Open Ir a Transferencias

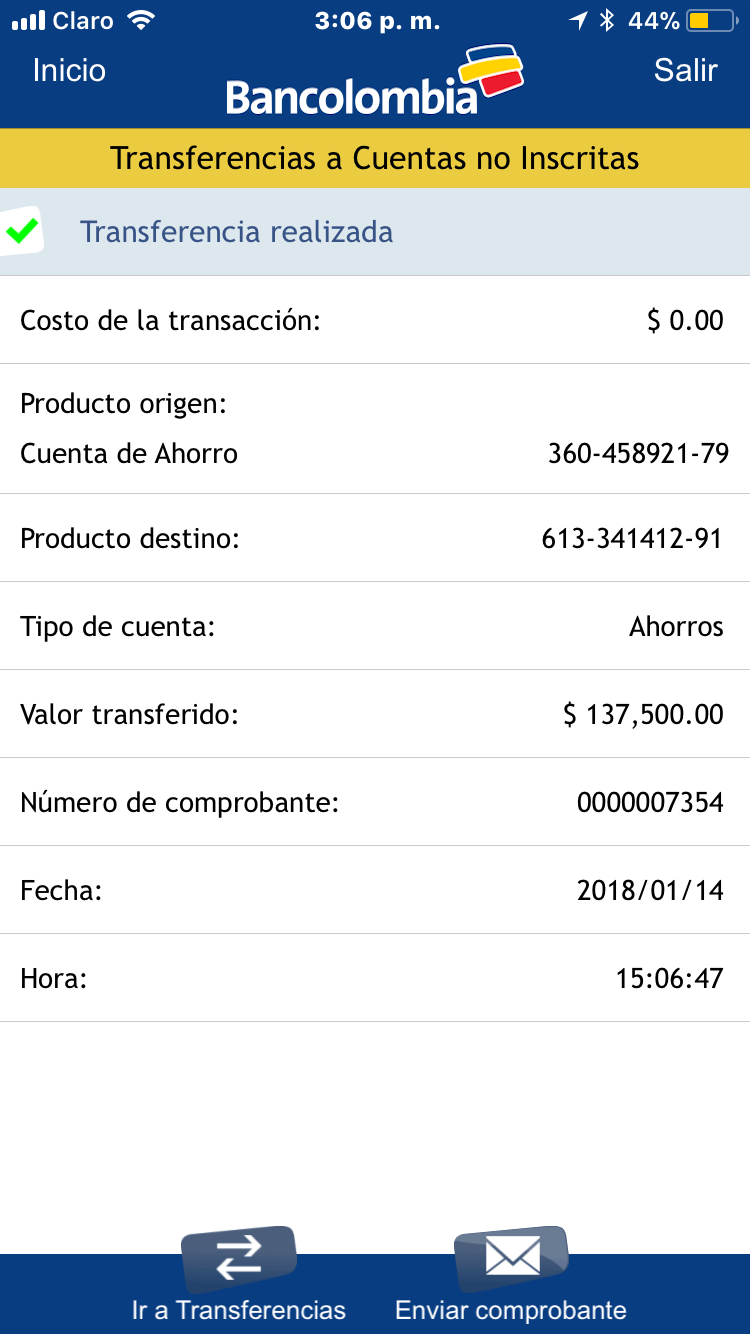pyautogui.click(x=238, y=1277)
